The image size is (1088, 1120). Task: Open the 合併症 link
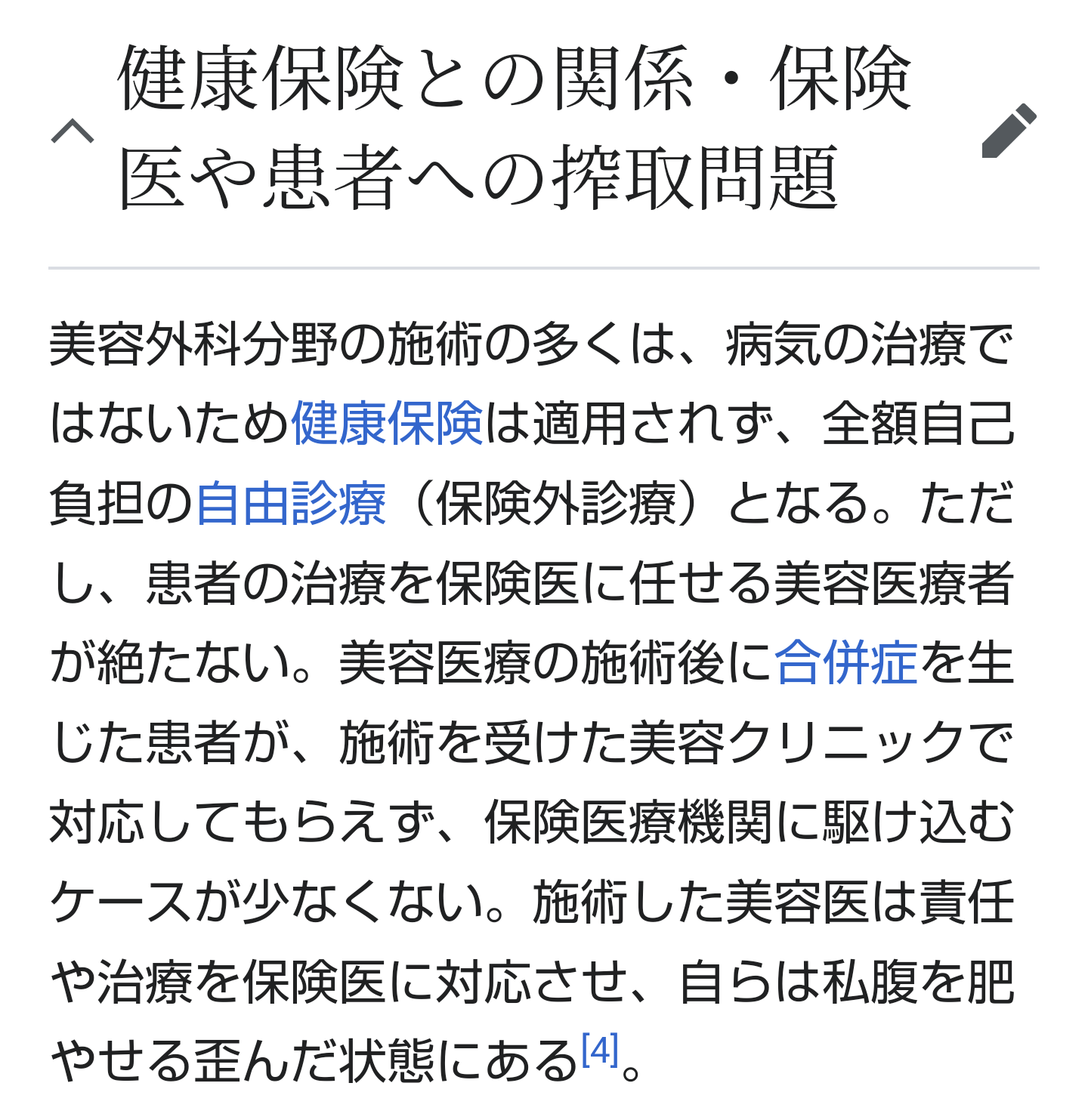pyautogui.click(x=846, y=663)
